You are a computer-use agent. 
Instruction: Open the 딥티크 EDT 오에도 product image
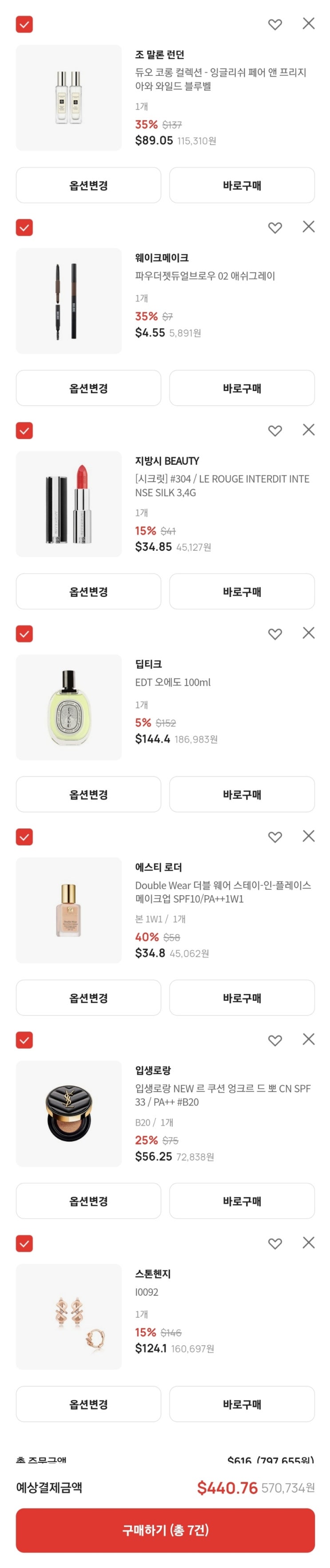69,707
